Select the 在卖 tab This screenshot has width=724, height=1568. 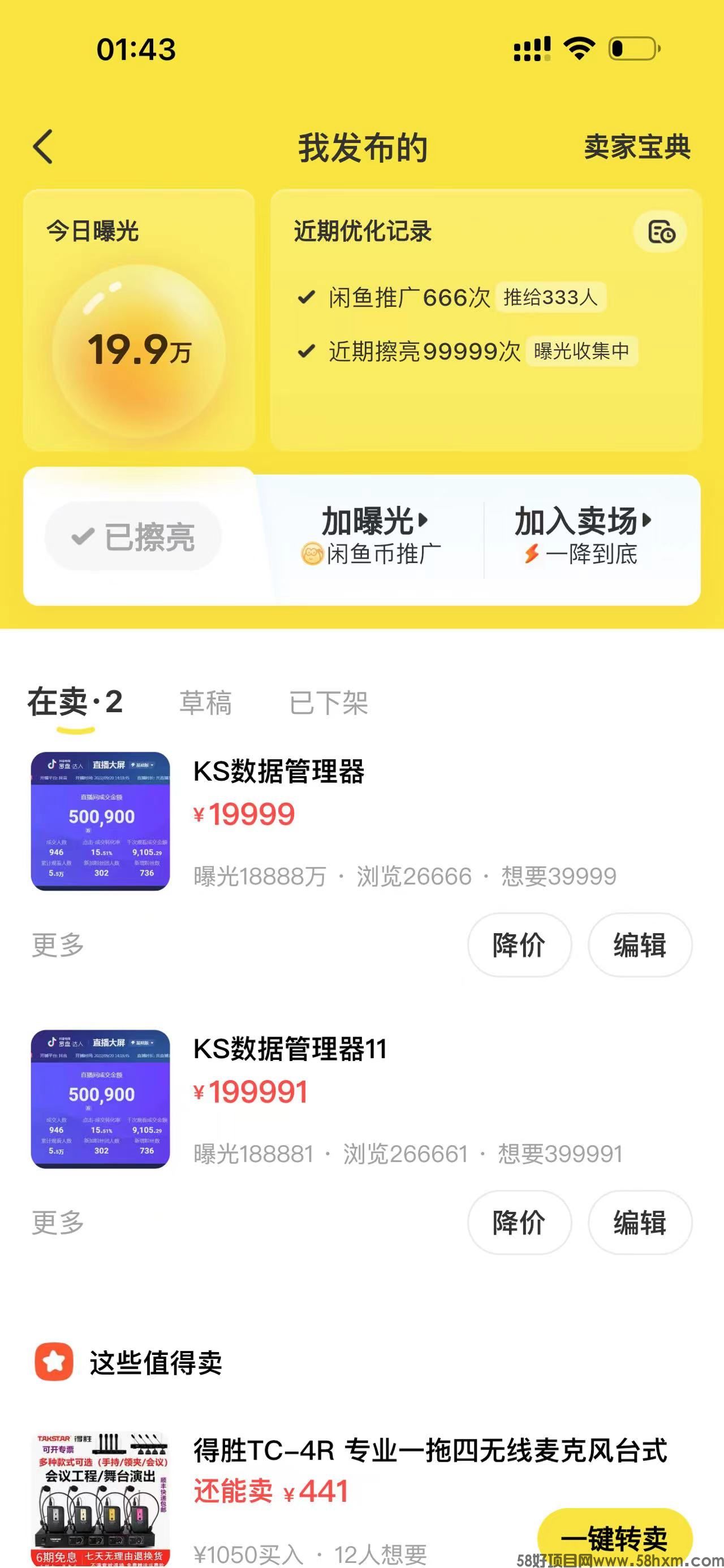tap(75, 703)
